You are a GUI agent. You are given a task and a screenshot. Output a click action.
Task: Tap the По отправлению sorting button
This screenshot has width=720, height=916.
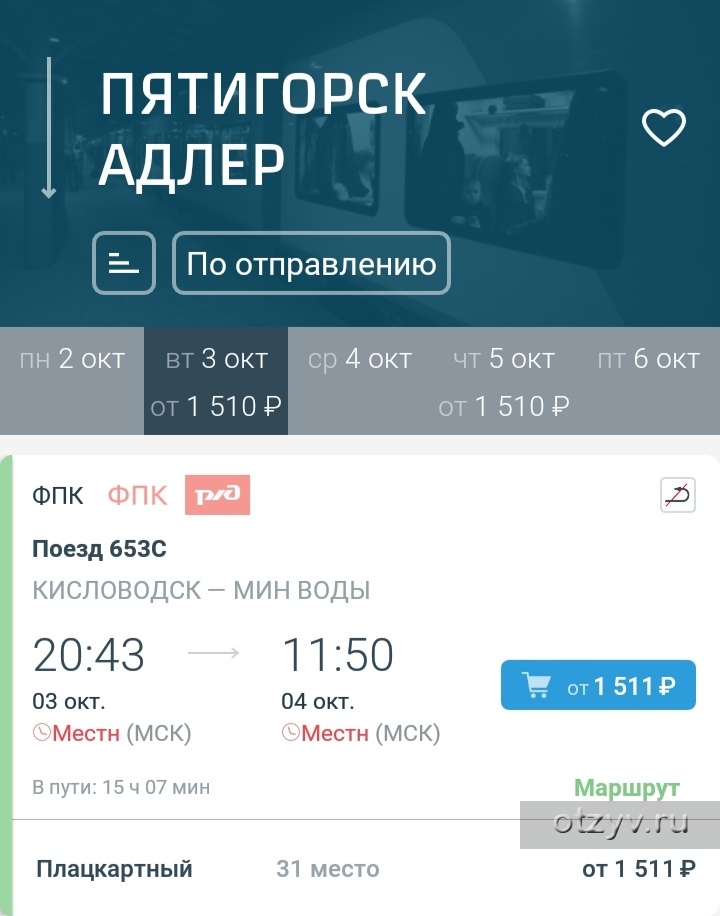[x=311, y=264]
